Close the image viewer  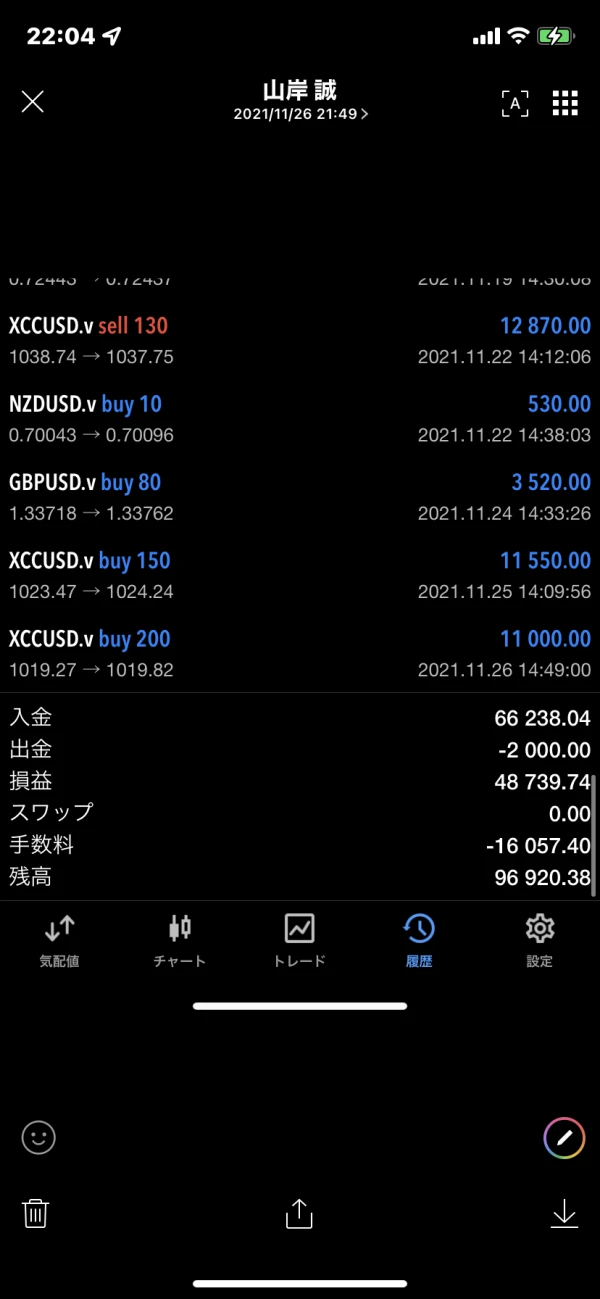click(x=33, y=101)
